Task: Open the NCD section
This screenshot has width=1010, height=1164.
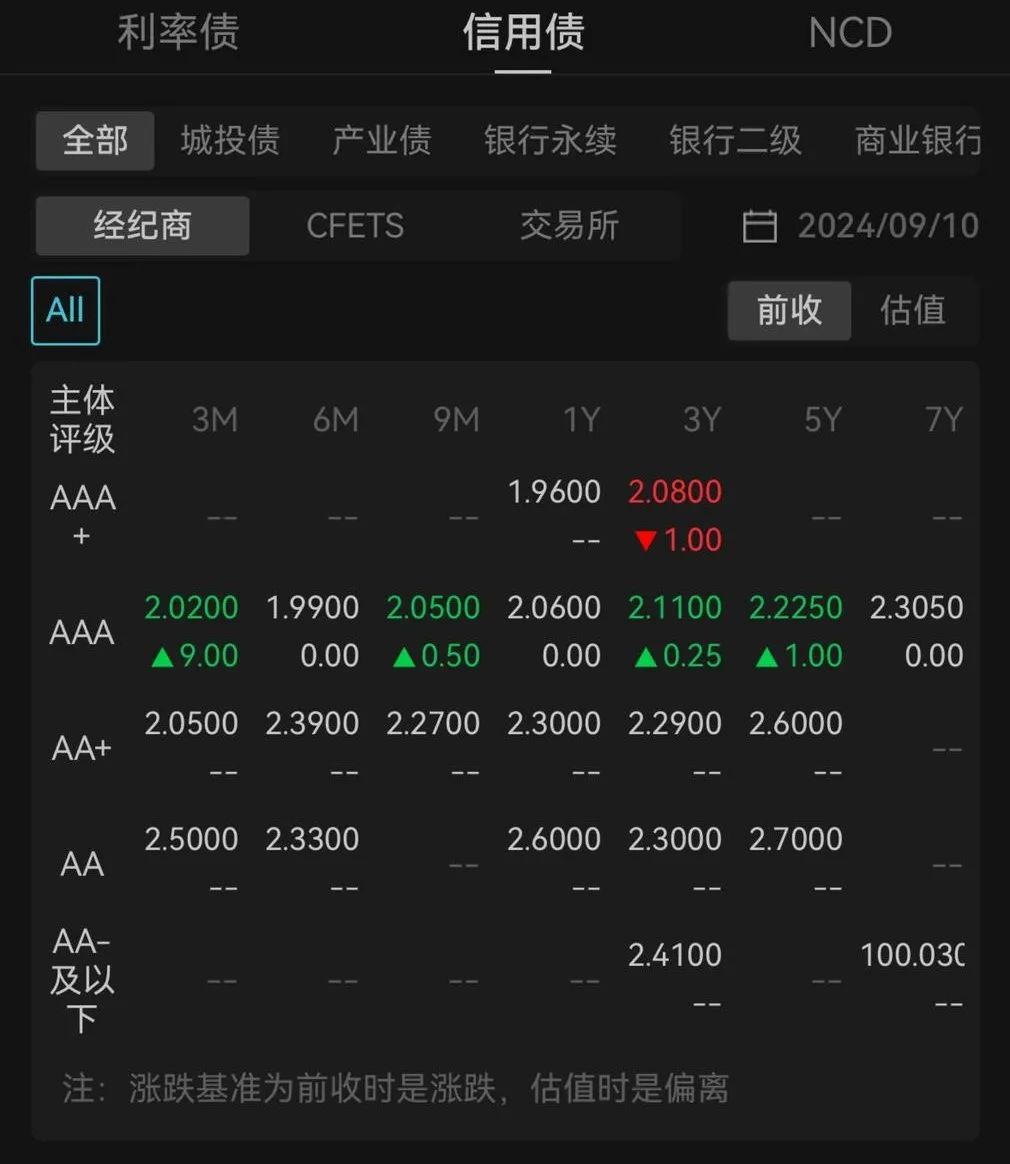Action: coord(849,33)
